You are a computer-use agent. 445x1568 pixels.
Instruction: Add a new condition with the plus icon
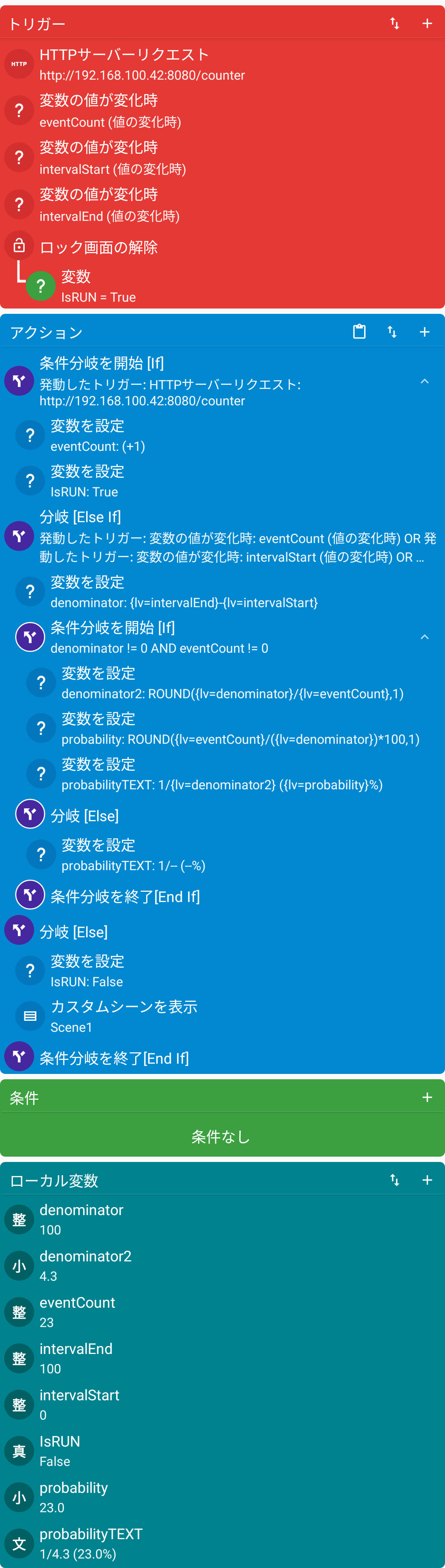(428, 1097)
